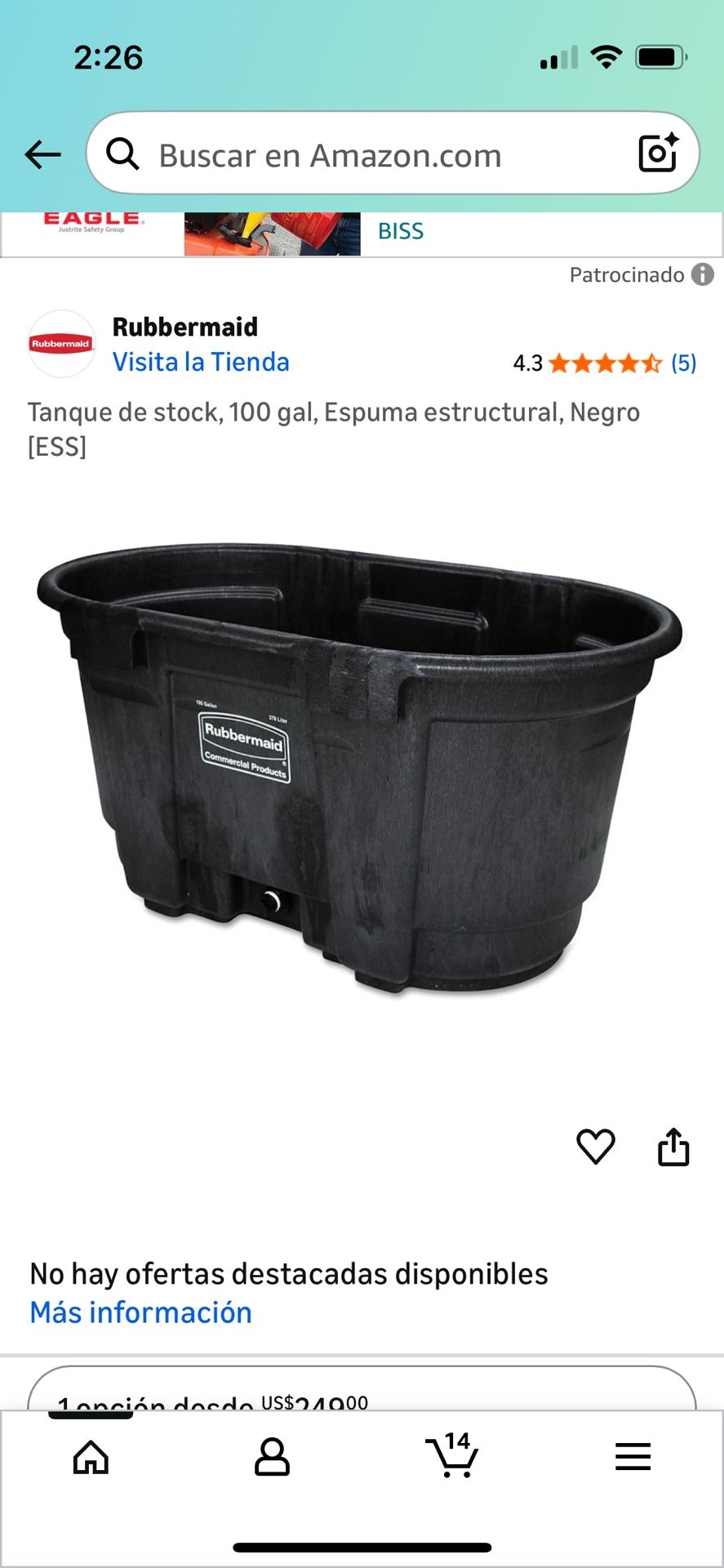Go to the Home tab
The image size is (724, 1568).
point(91,1457)
